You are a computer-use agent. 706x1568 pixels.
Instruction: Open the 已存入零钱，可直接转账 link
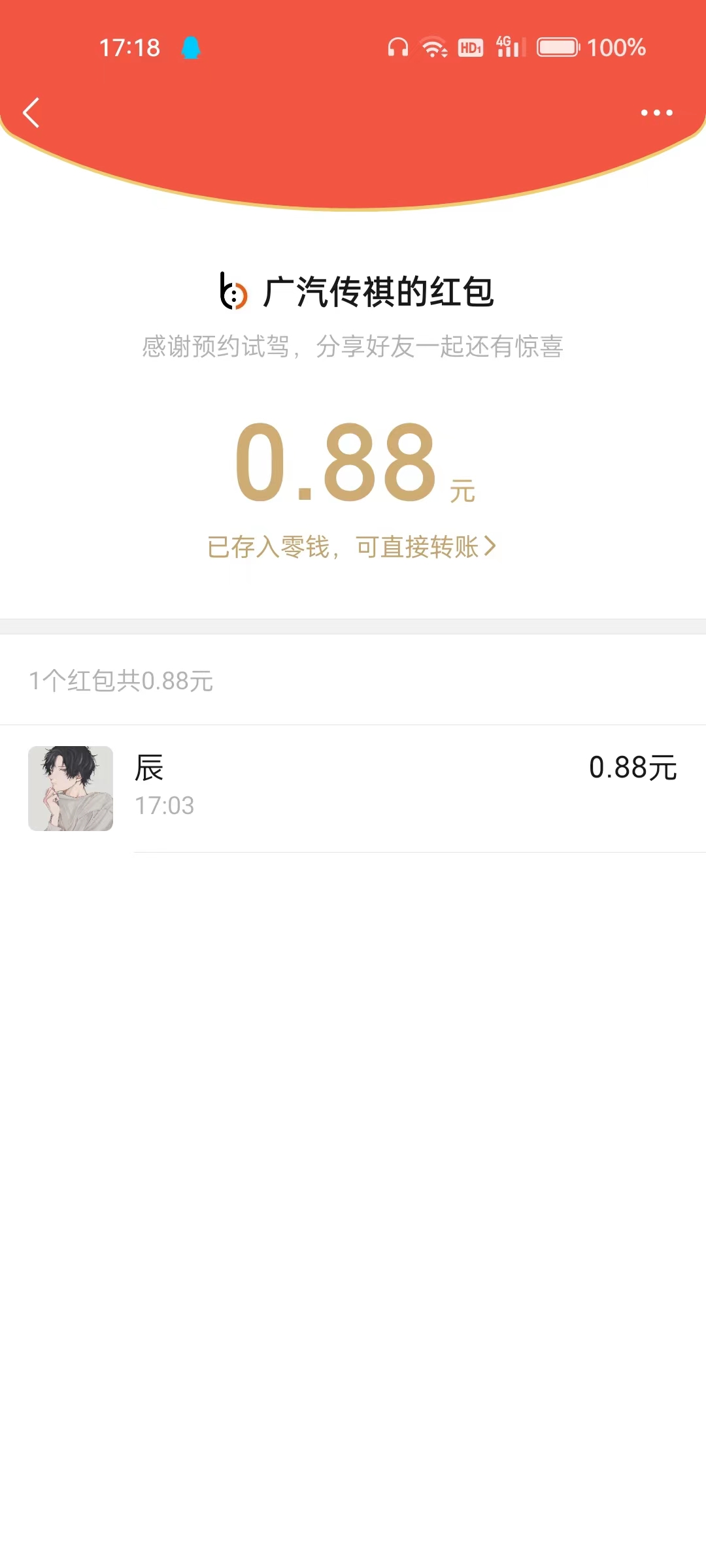click(x=352, y=547)
